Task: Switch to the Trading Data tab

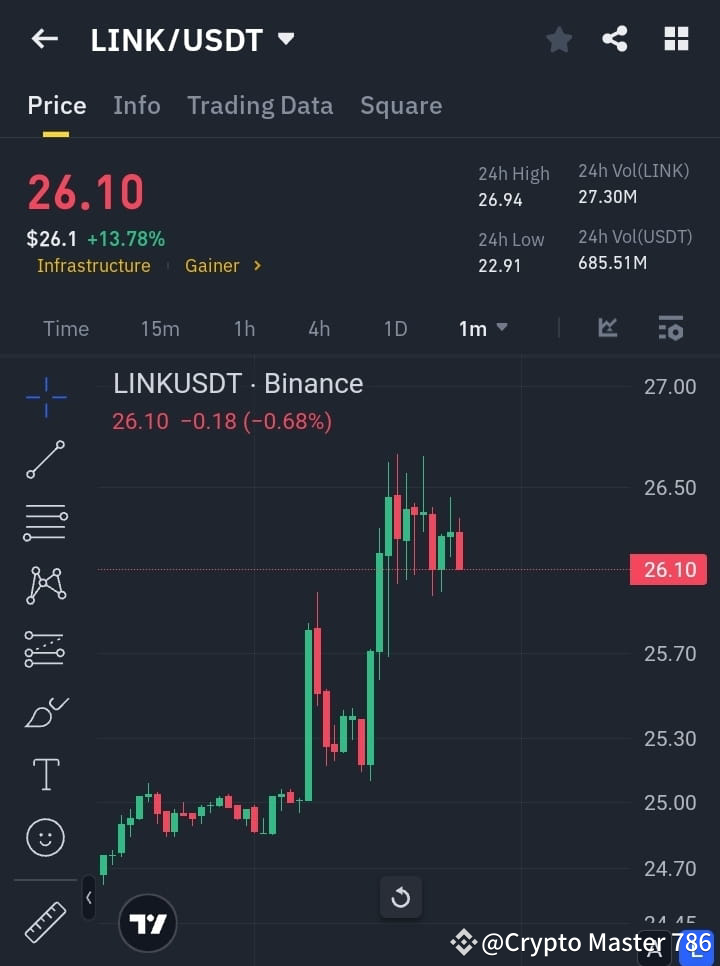Action: (260, 105)
